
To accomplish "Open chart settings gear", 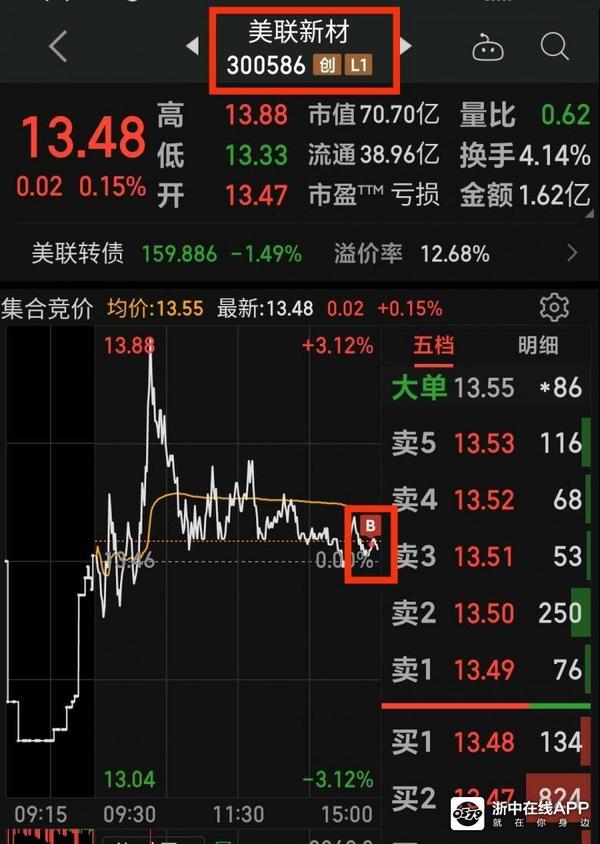I will 553,307.
